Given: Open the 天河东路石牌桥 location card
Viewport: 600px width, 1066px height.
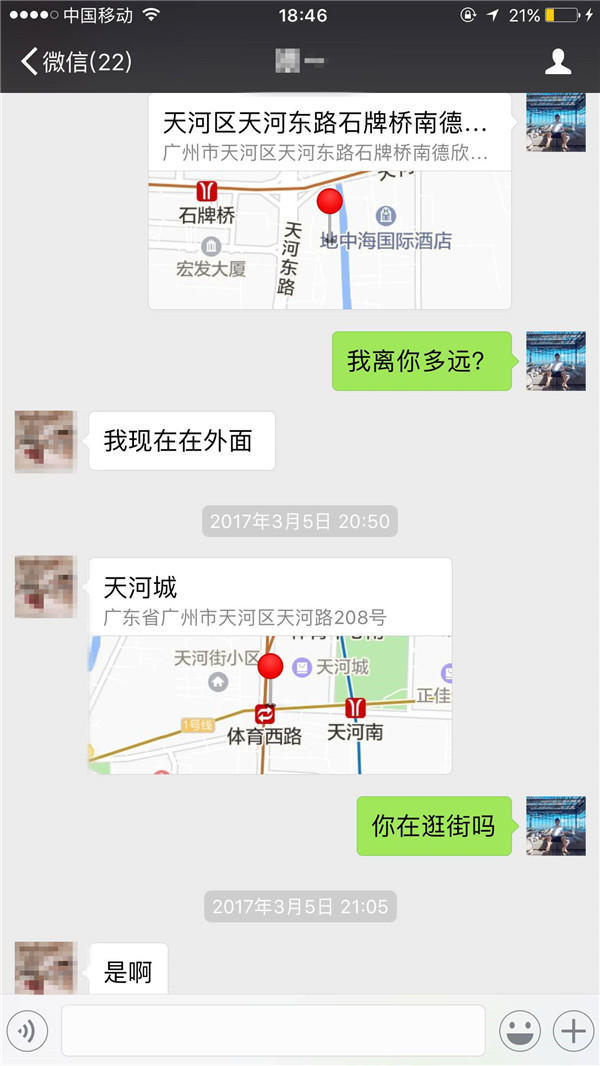Looking at the screenshot, I should pos(329,200).
